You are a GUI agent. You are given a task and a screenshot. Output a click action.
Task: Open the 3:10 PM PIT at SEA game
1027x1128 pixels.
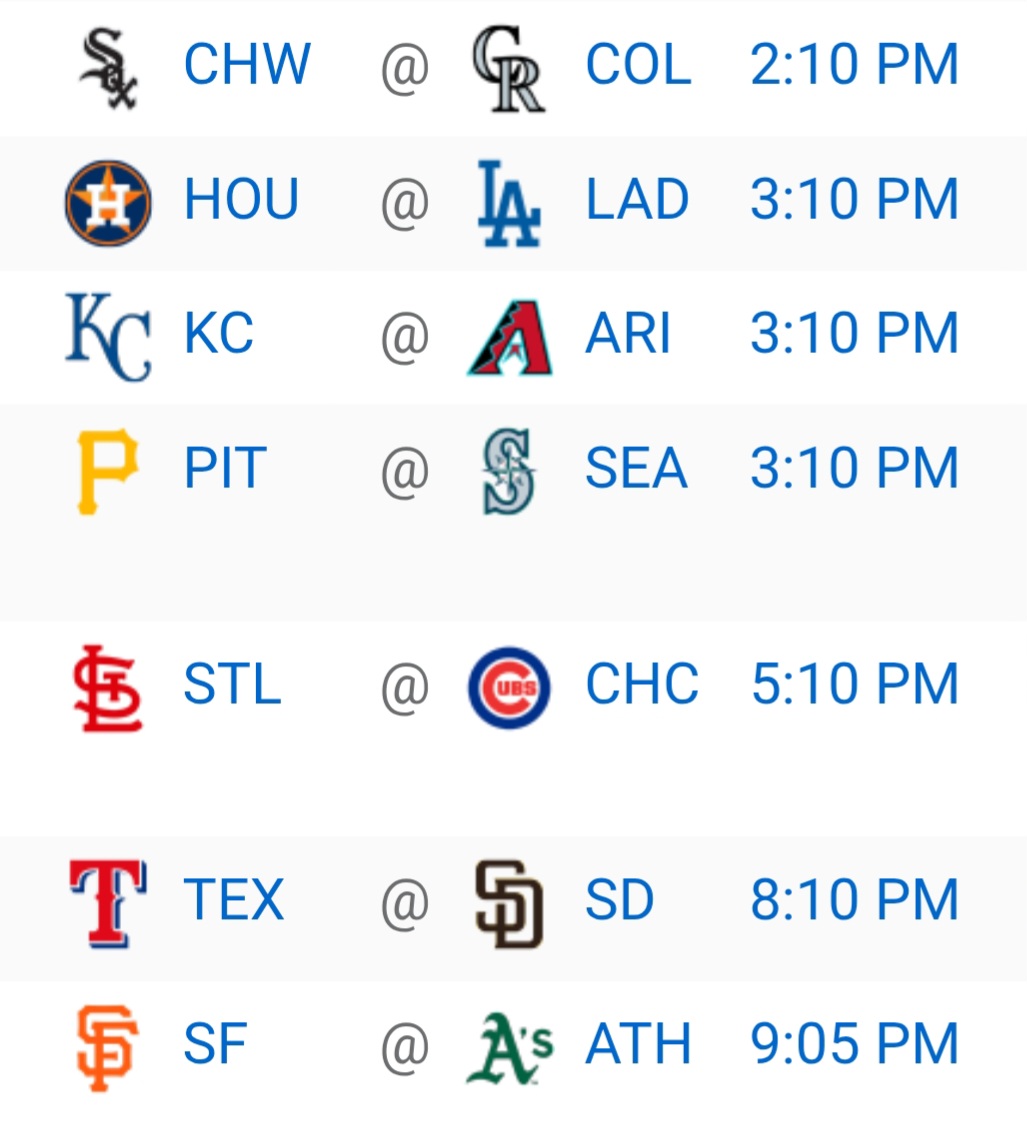tap(854, 468)
